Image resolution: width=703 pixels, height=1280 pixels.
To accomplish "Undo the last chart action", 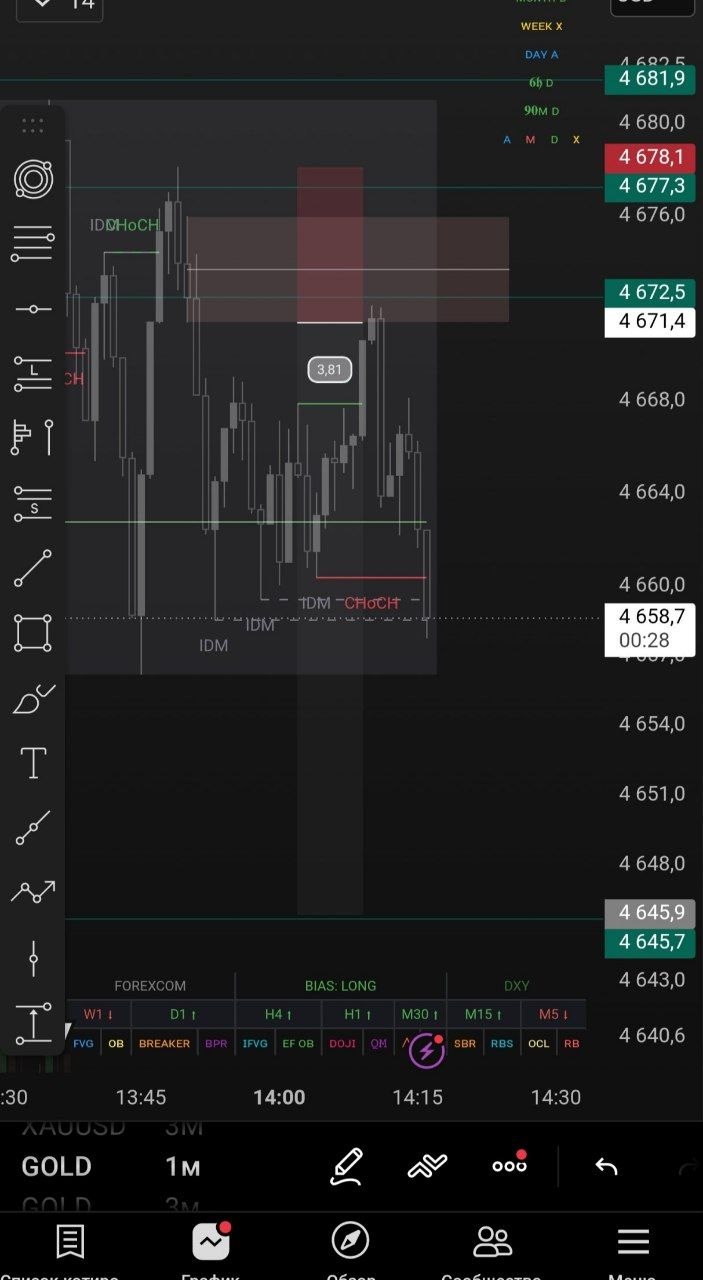I will (x=606, y=1166).
